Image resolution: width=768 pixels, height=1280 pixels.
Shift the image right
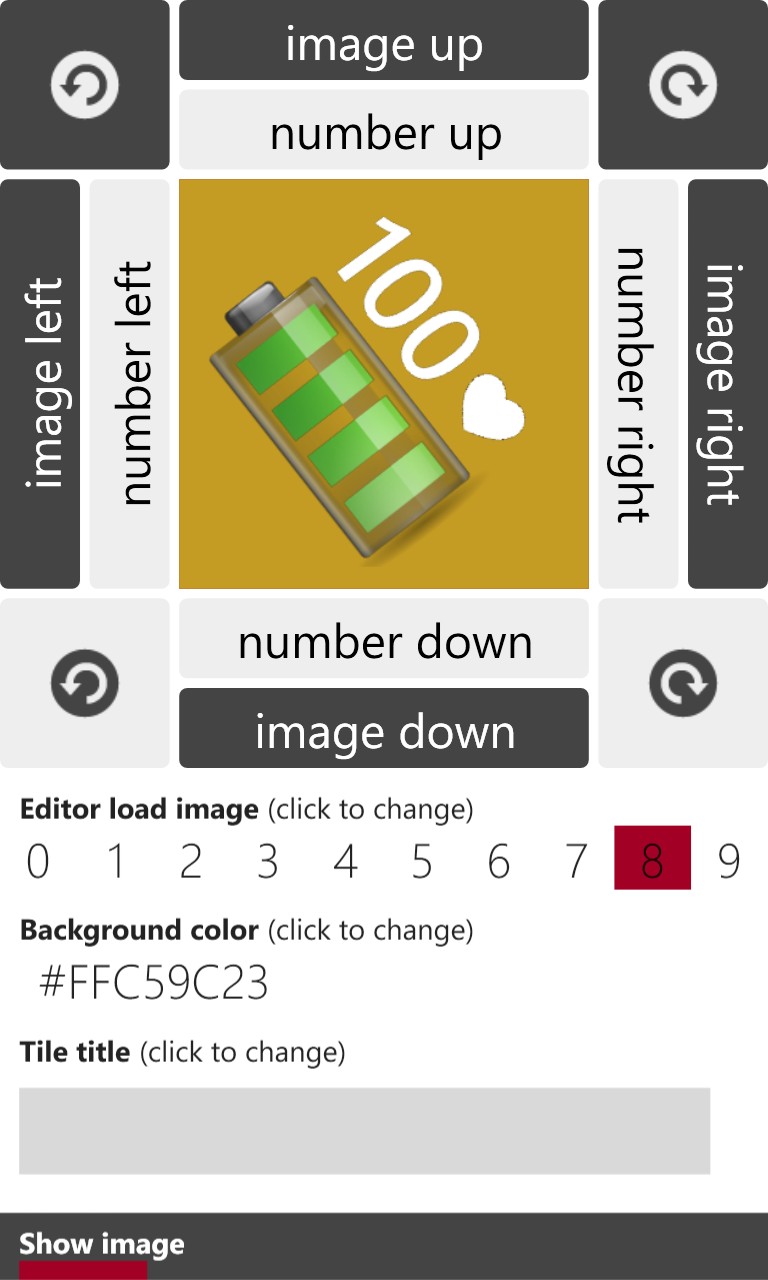point(728,384)
